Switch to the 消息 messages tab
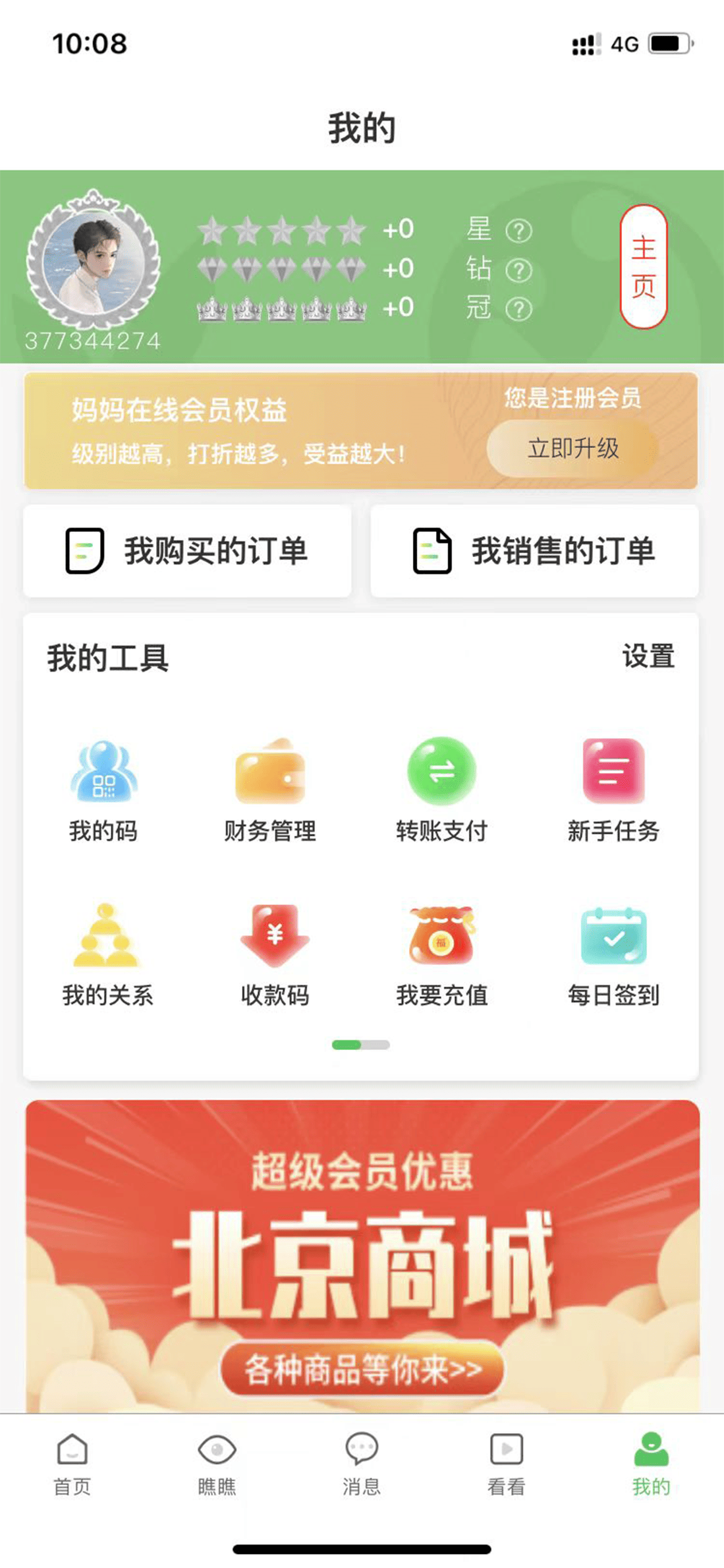Screen dimensions: 724x1568 pyautogui.click(x=362, y=1461)
